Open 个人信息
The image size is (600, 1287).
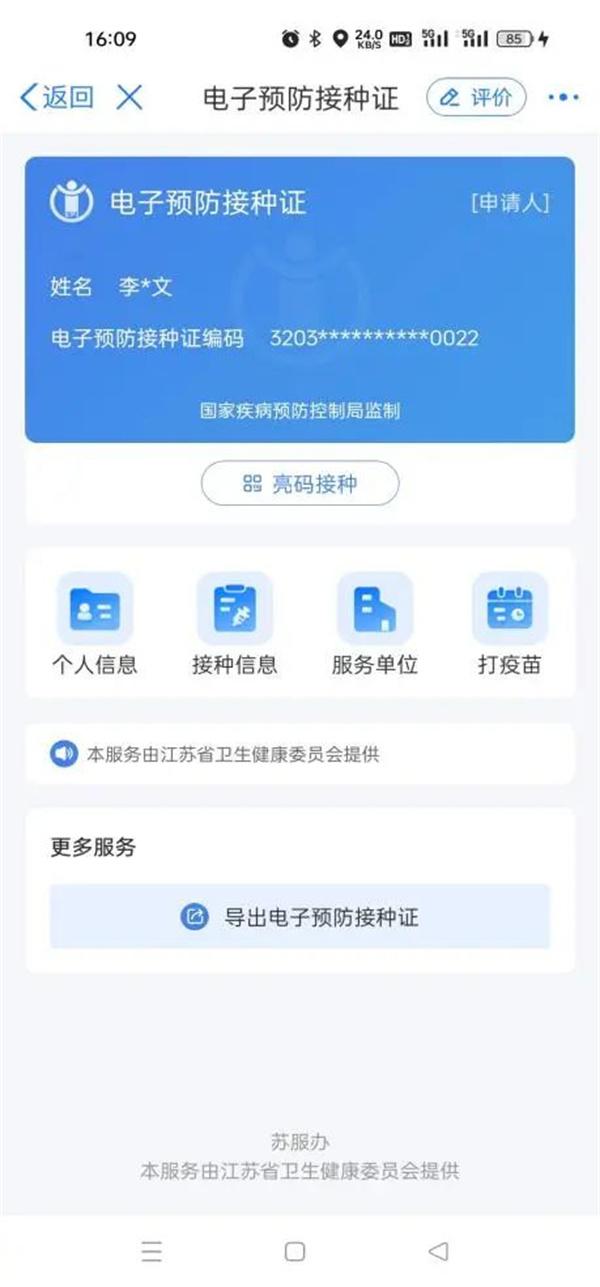[94, 624]
